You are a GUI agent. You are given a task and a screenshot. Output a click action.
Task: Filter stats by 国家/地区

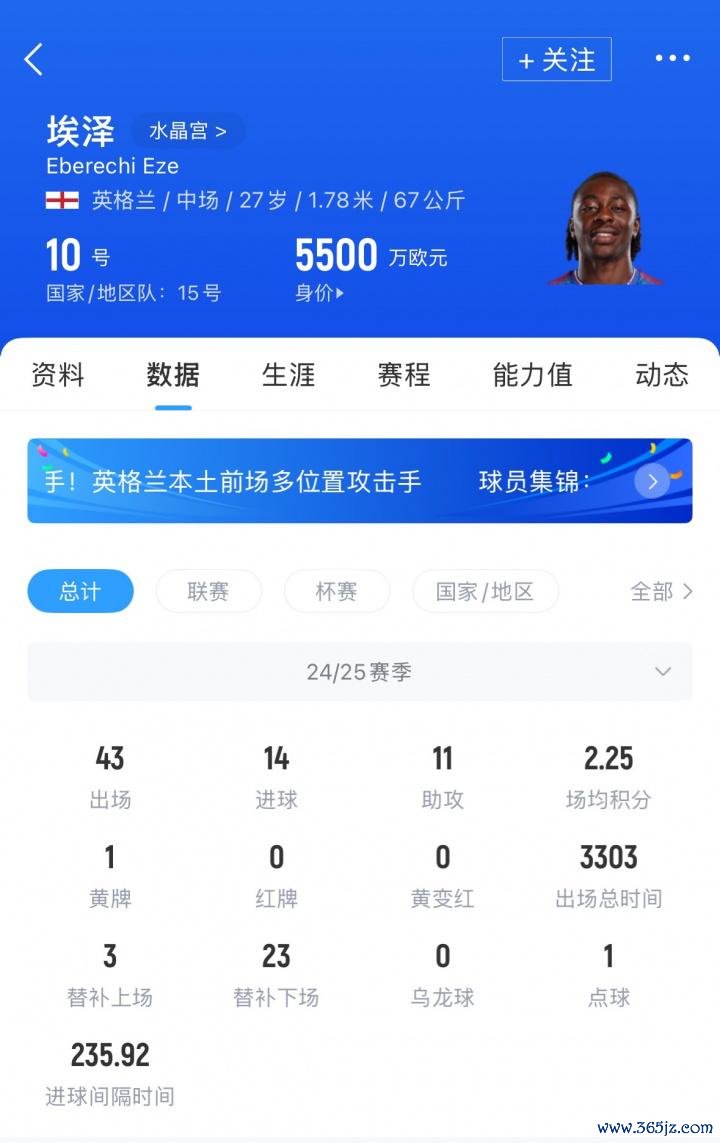point(485,591)
